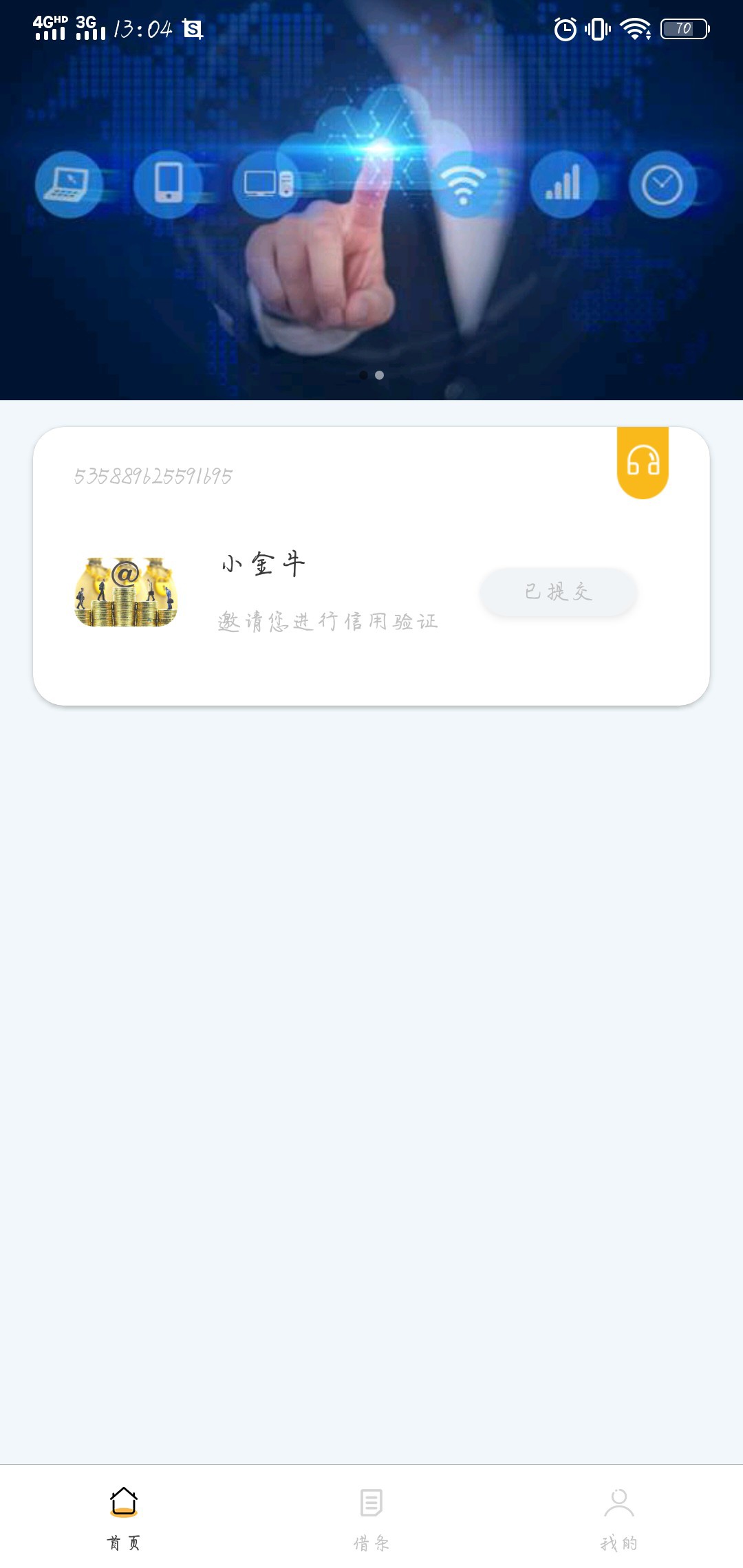
Task: Tap the 已提交 button
Action: click(x=559, y=591)
